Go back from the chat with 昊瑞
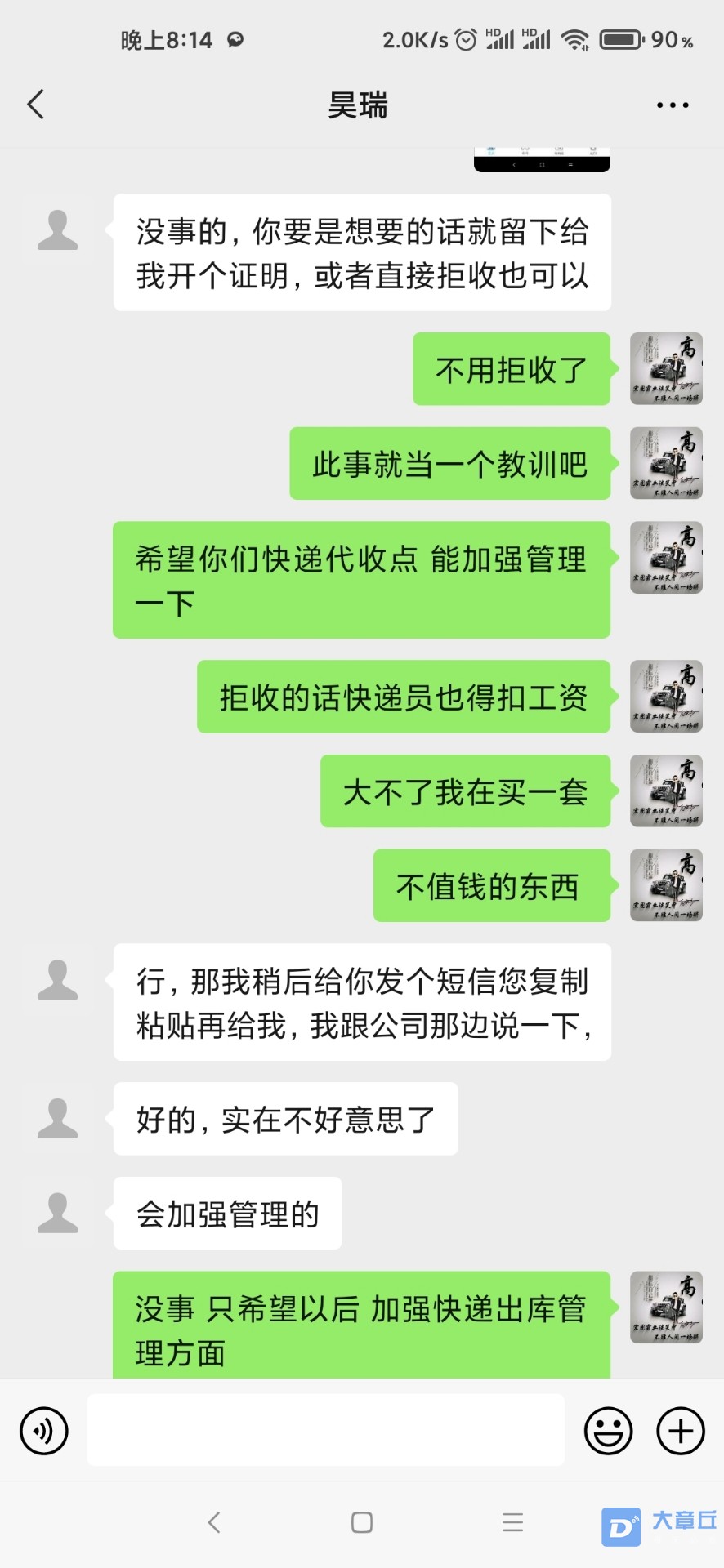The width and height of the screenshot is (724, 1568). [x=36, y=105]
